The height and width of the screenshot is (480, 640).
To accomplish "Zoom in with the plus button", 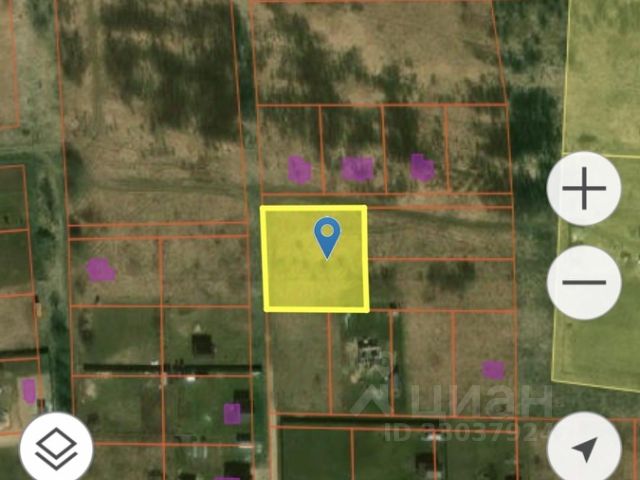I will (584, 189).
